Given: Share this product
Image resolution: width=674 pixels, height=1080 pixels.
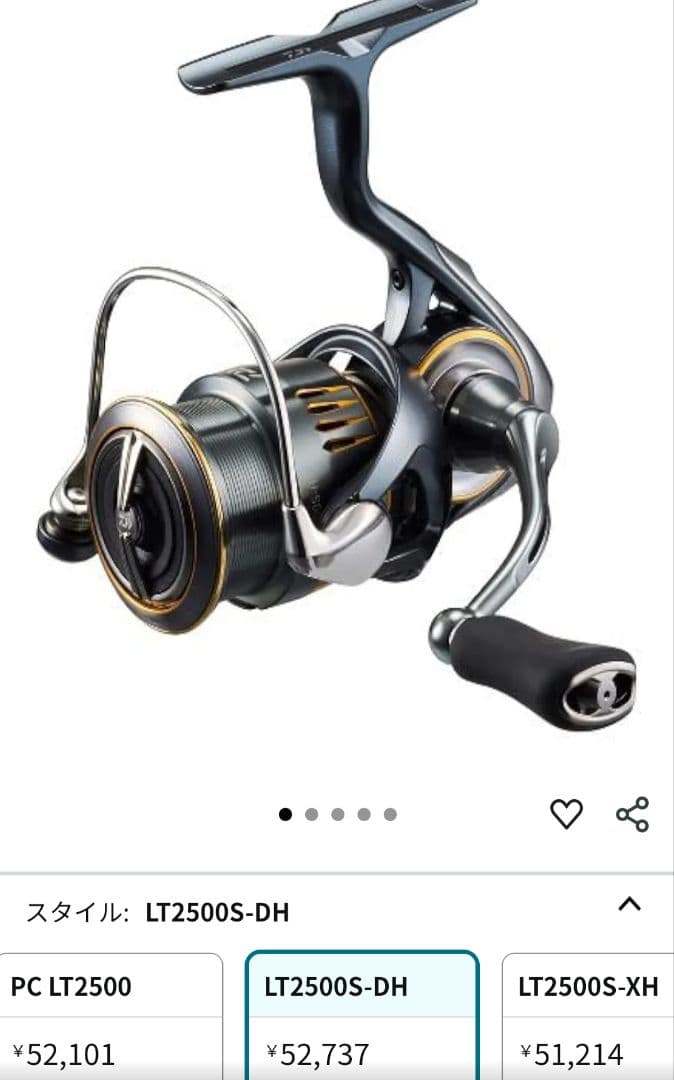Looking at the screenshot, I should coord(632,814).
